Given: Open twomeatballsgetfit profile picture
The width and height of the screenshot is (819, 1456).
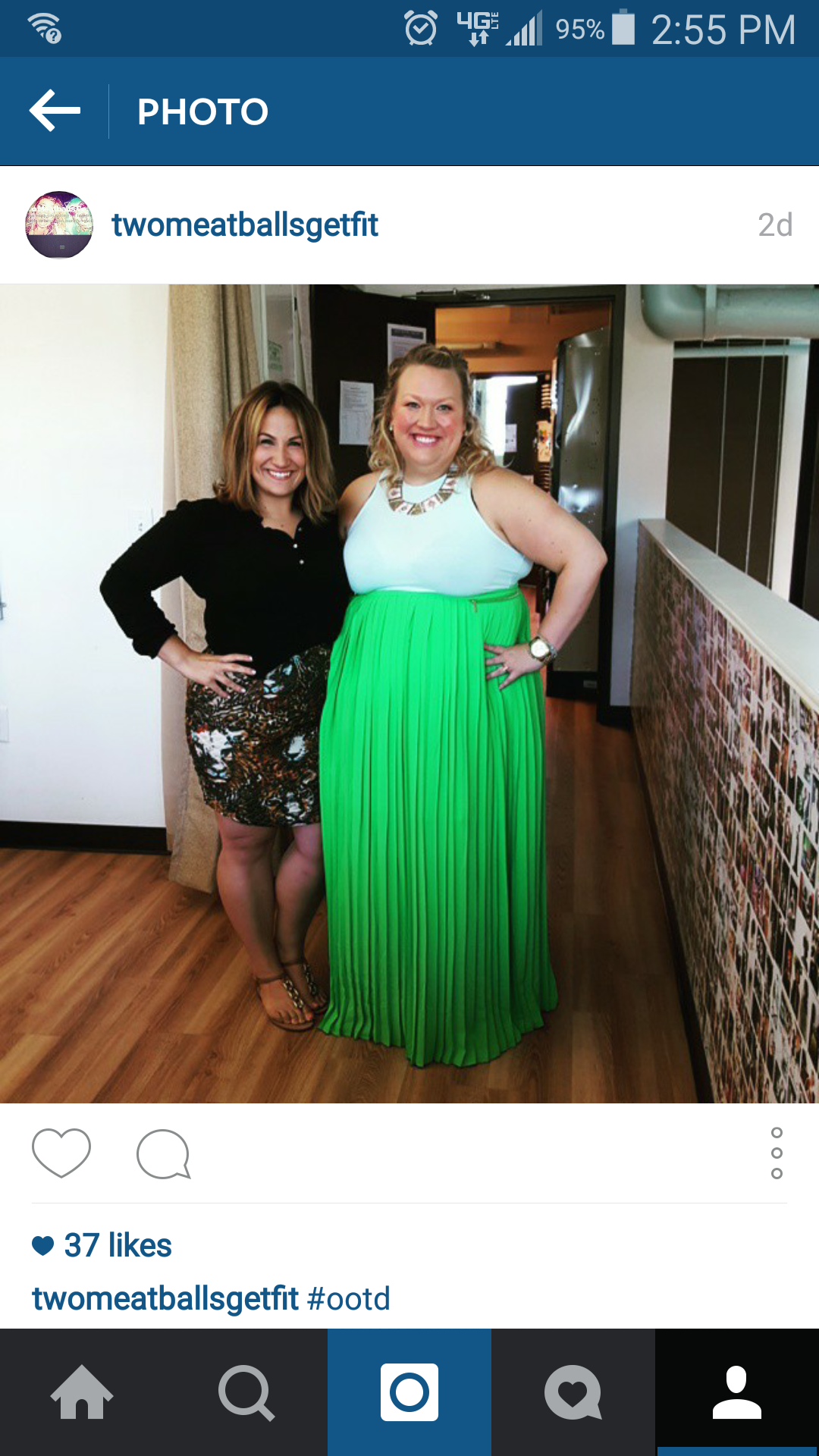Looking at the screenshot, I should (59, 225).
